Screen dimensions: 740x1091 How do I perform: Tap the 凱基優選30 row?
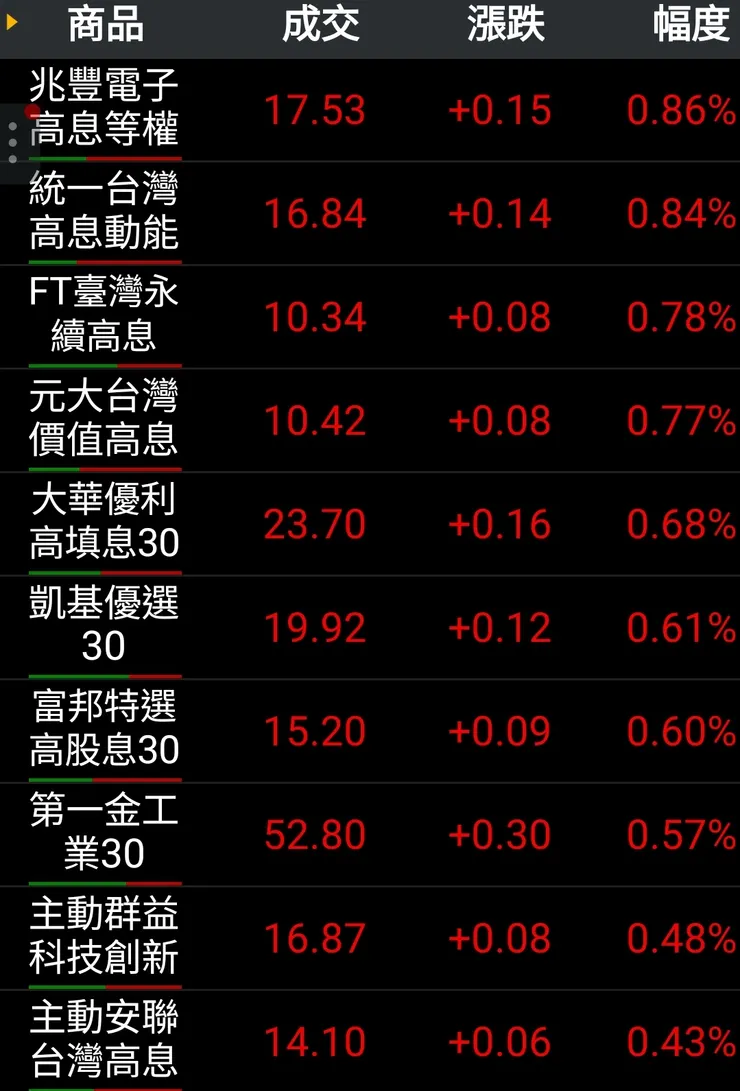[105, 627]
